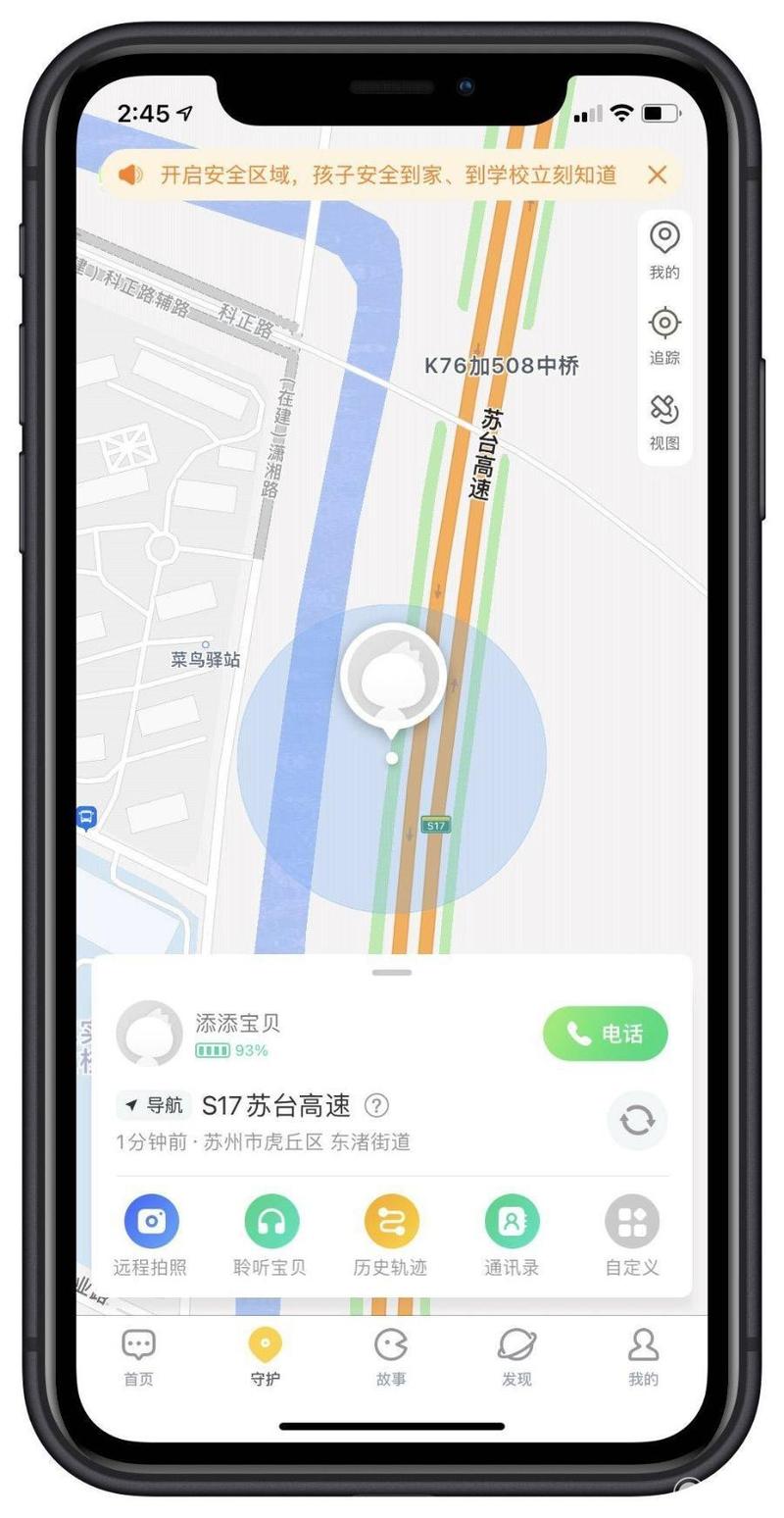
Task: Go to the 我的 profile tab
Action: 643,1356
